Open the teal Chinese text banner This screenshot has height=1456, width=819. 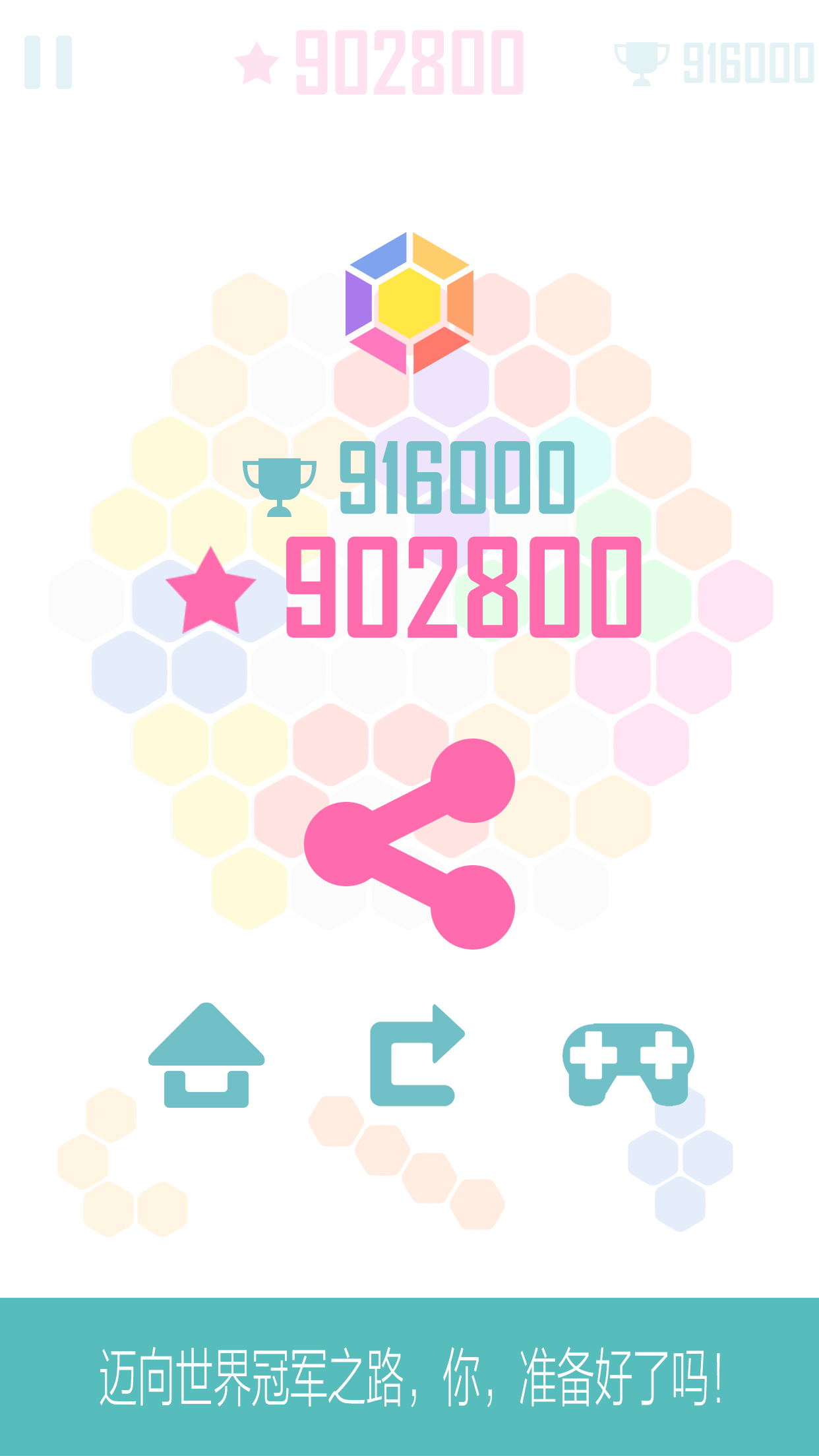pyautogui.click(x=409, y=1376)
